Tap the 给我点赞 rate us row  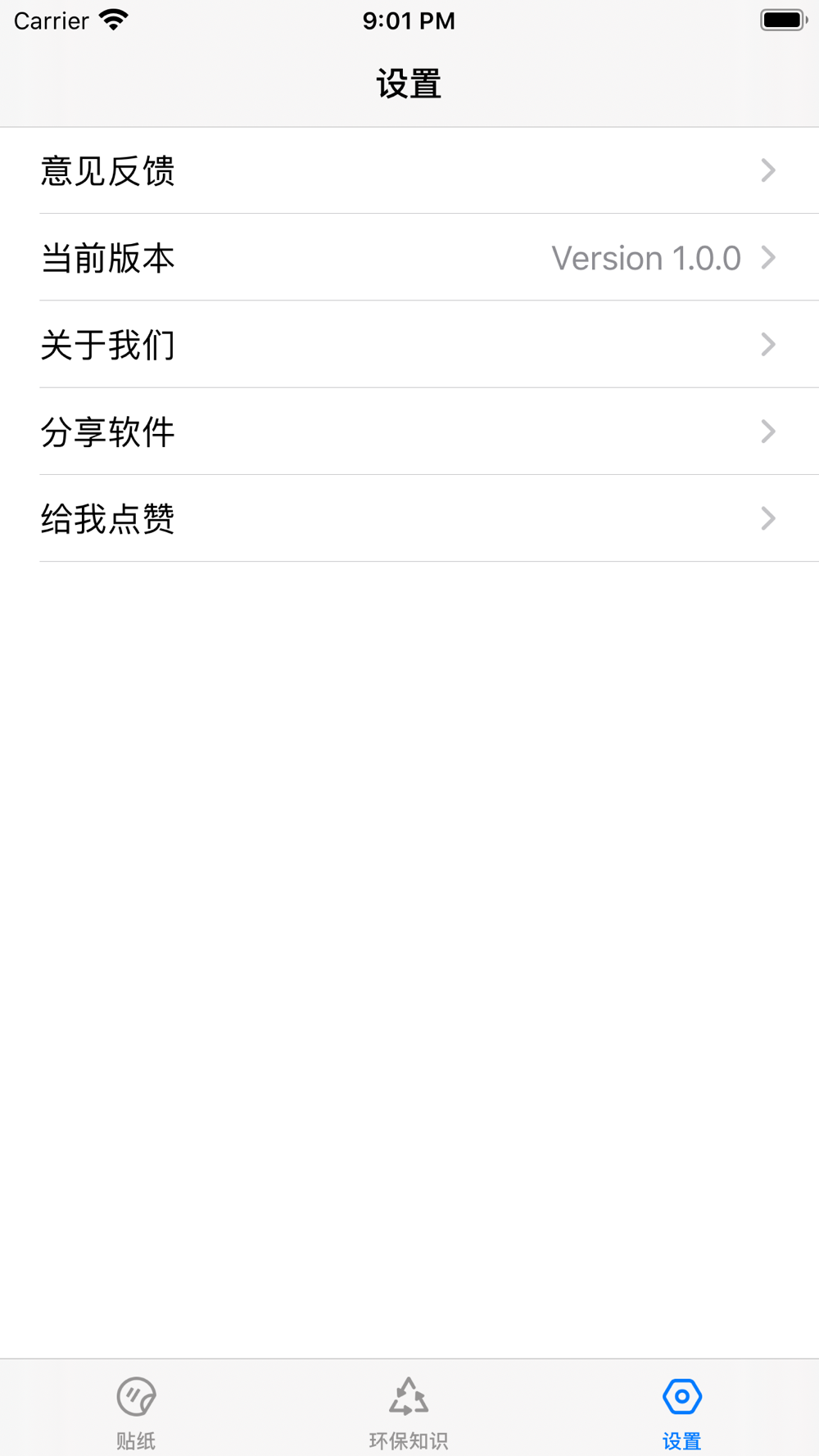(x=409, y=518)
